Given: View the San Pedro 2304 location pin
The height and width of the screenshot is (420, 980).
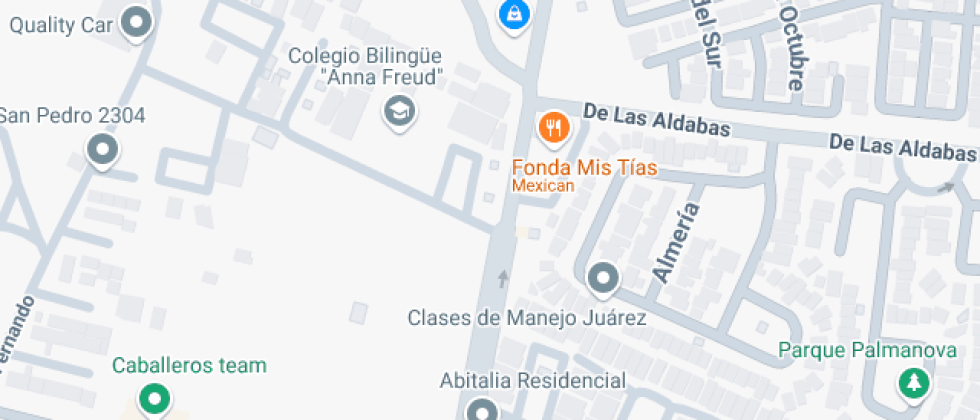Looking at the screenshot, I should (x=102, y=151).
